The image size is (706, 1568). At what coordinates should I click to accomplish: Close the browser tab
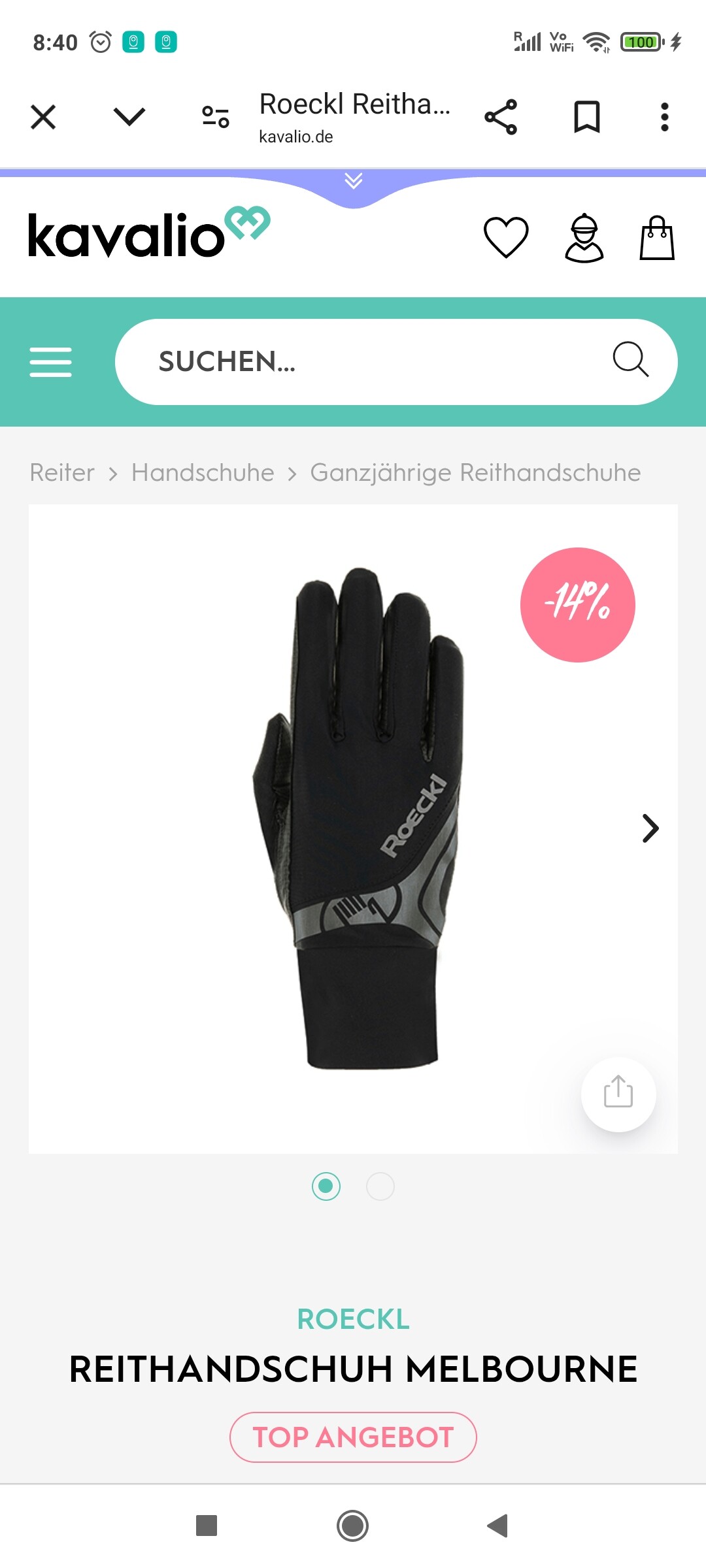pos(43,118)
